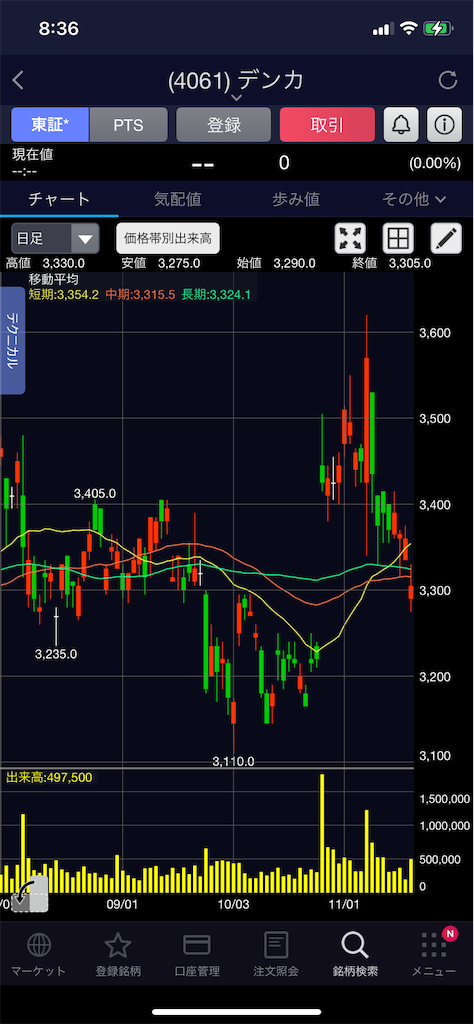Switch to the 歩み値 tab

click(296, 199)
